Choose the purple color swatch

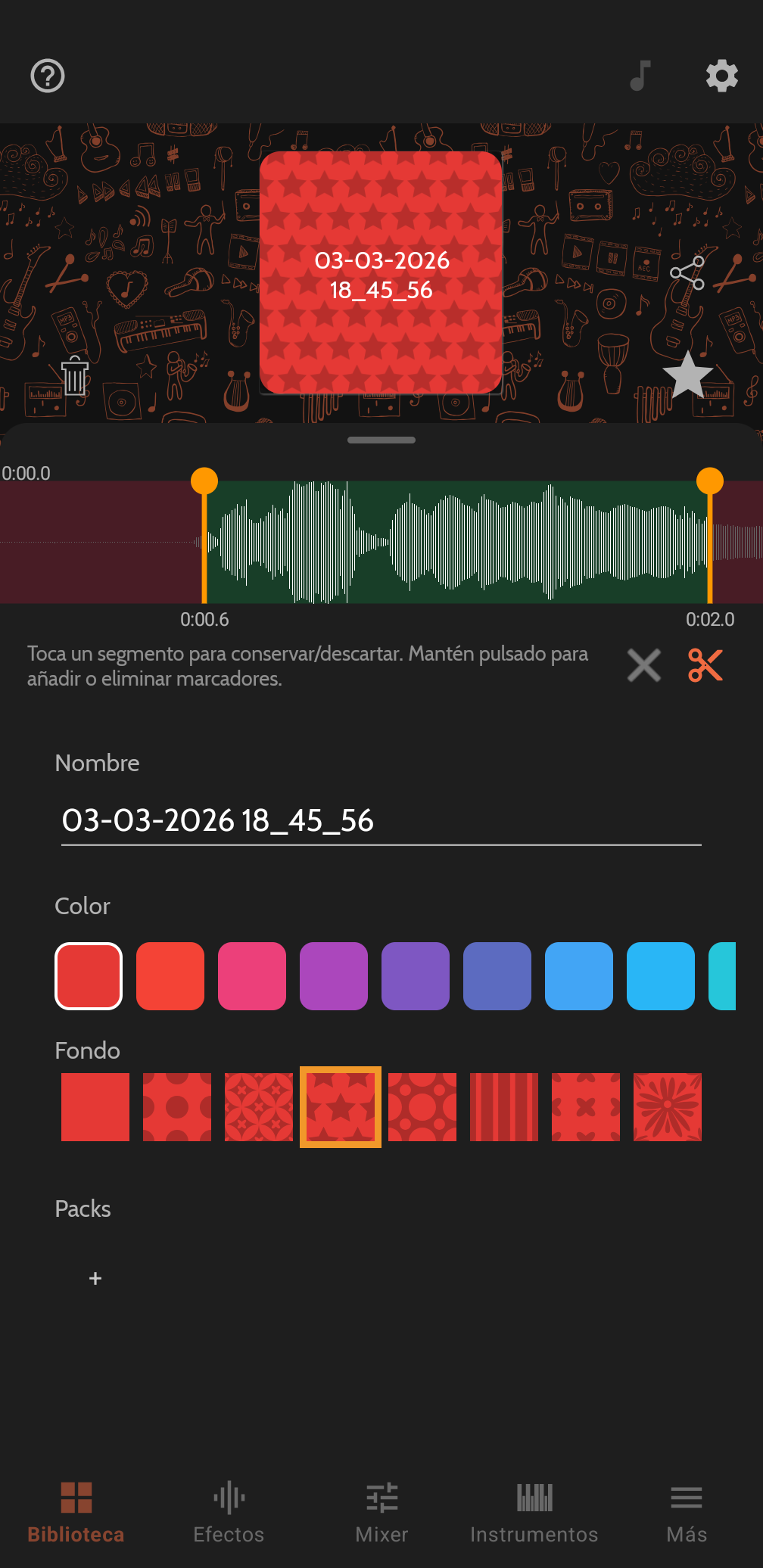[334, 976]
